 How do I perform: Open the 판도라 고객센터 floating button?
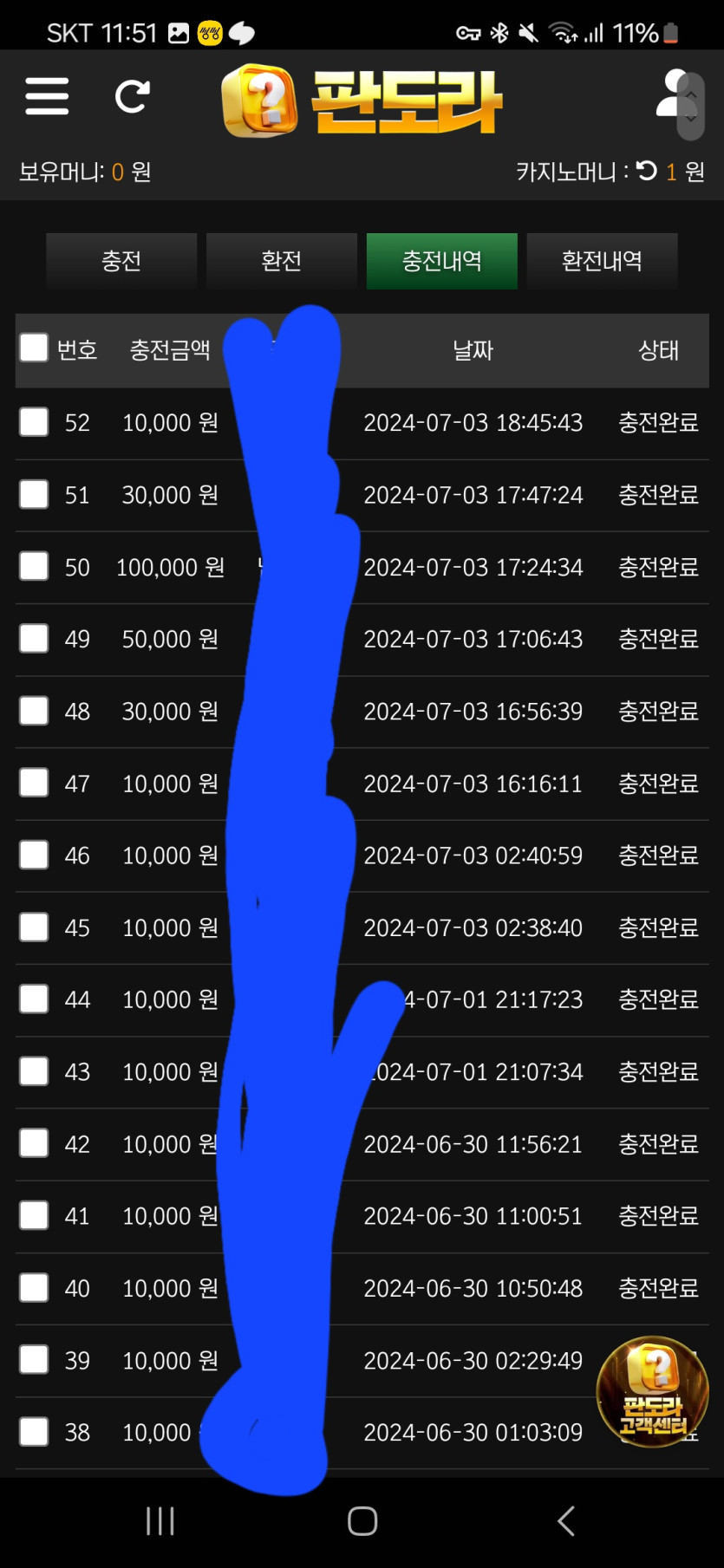coord(652,1393)
